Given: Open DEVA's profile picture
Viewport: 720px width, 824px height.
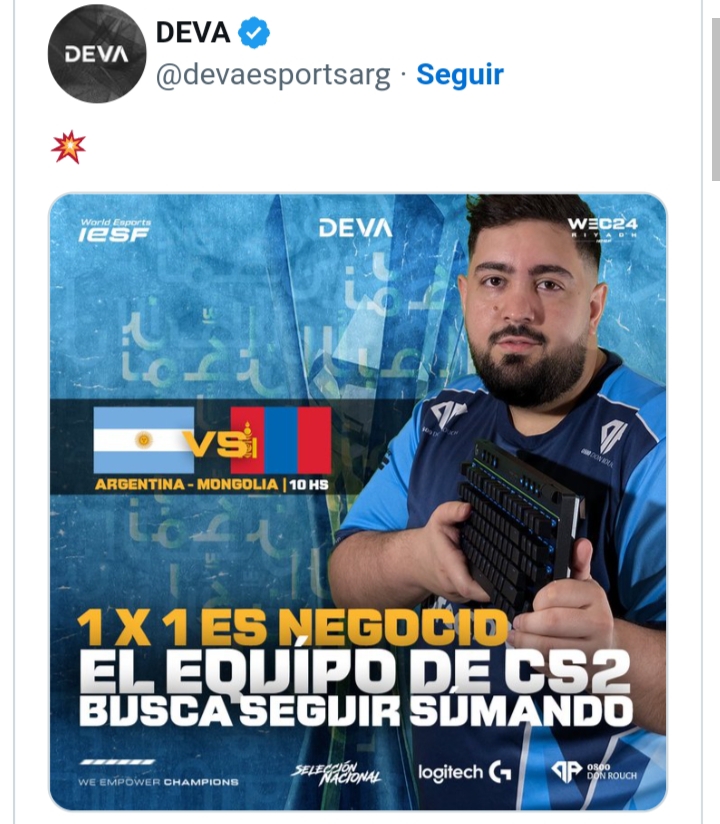Looking at the screenshot, I should pos(97,53).
